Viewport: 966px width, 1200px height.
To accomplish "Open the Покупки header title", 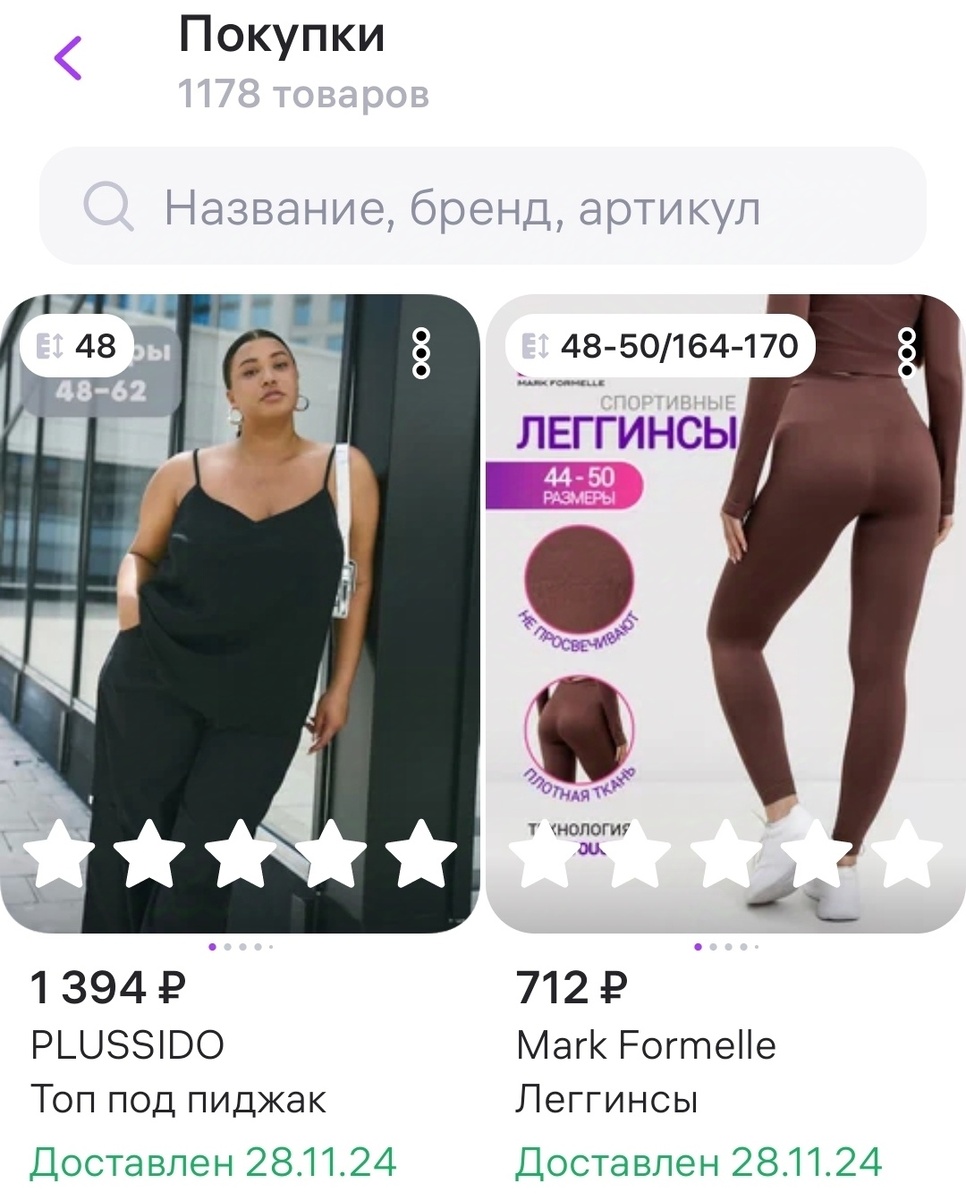I will 281,35.
